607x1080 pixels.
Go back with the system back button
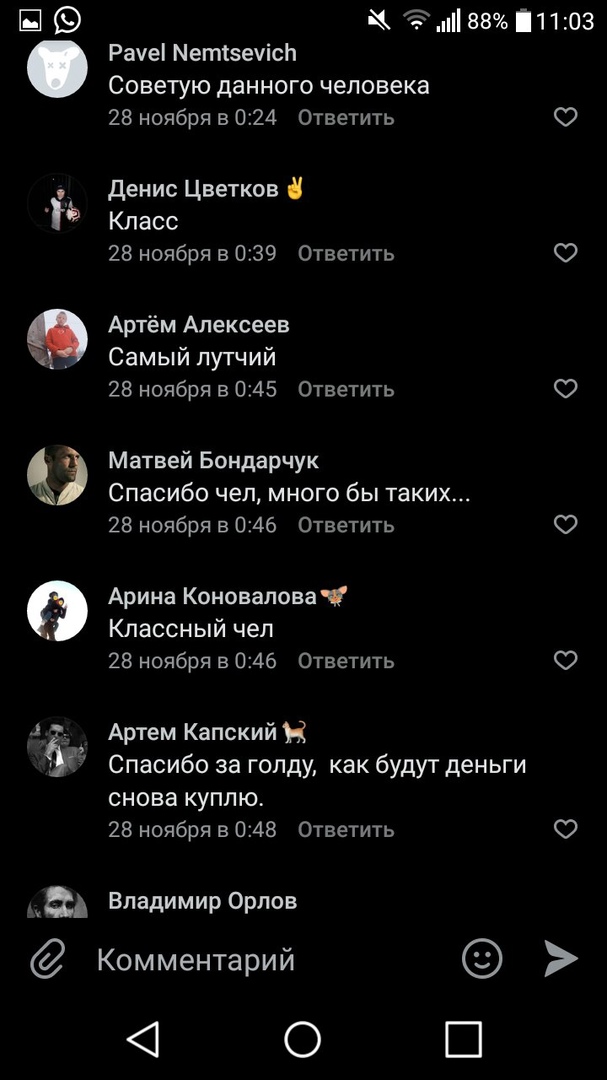pos(143,1039)
